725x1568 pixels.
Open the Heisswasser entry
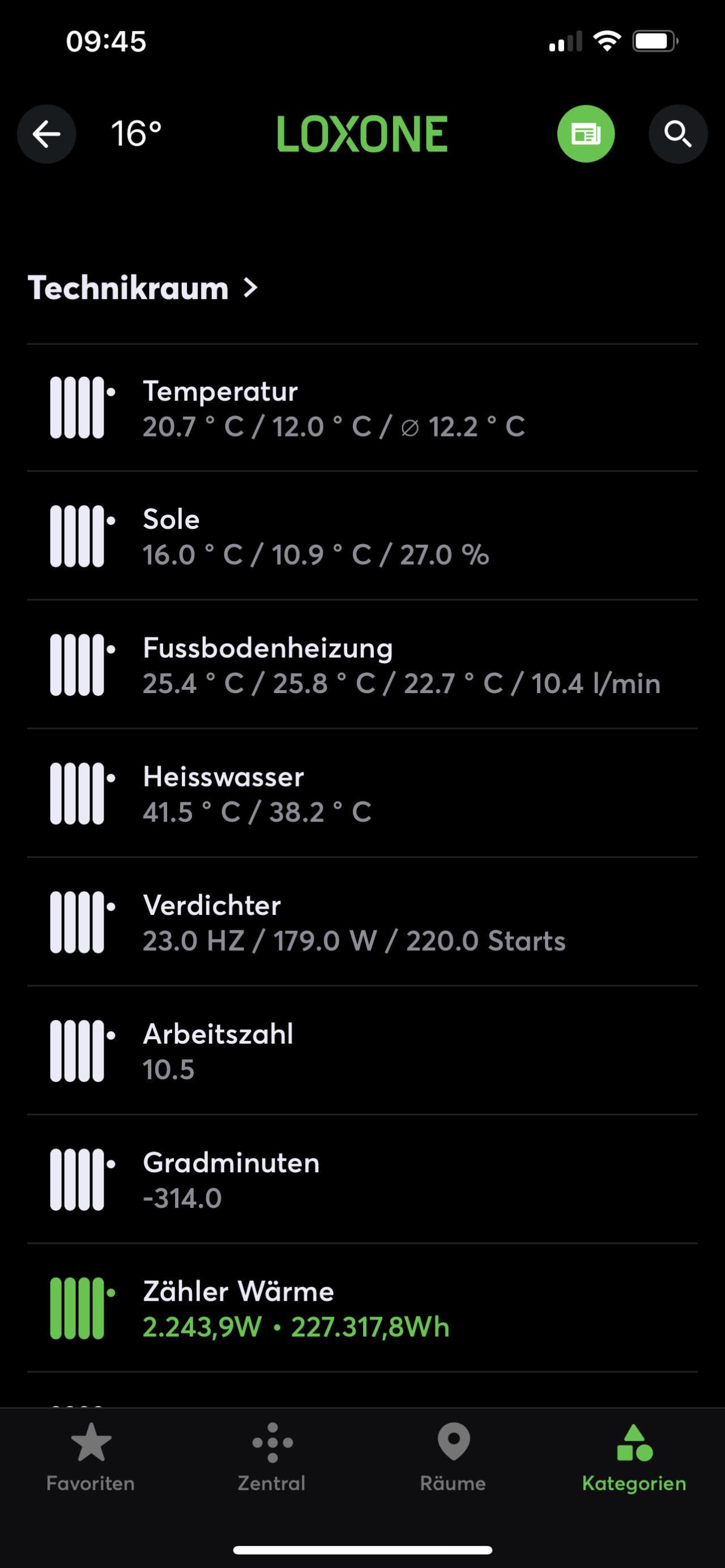point(362,793)
